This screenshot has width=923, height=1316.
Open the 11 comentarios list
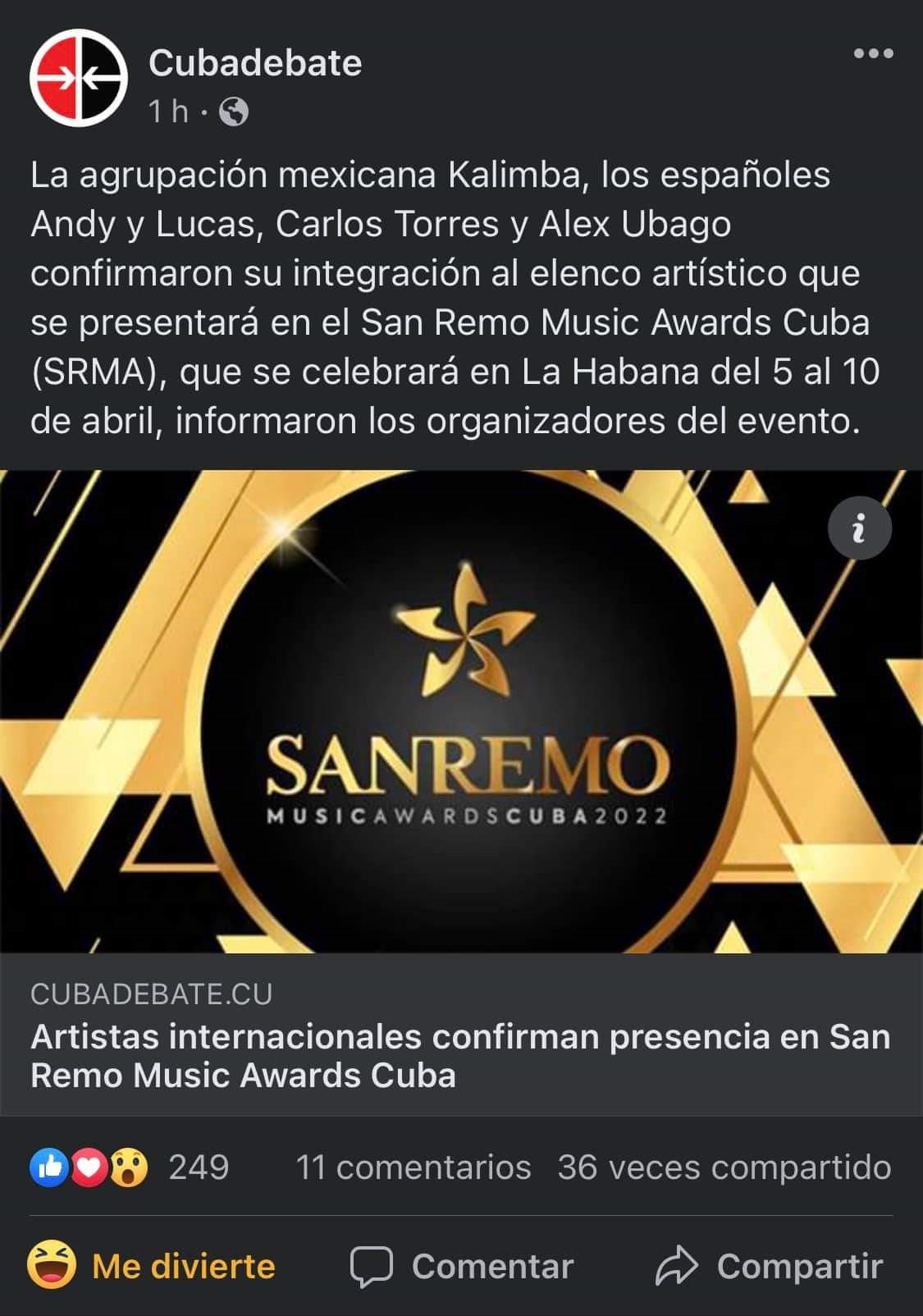point(413,1167)
